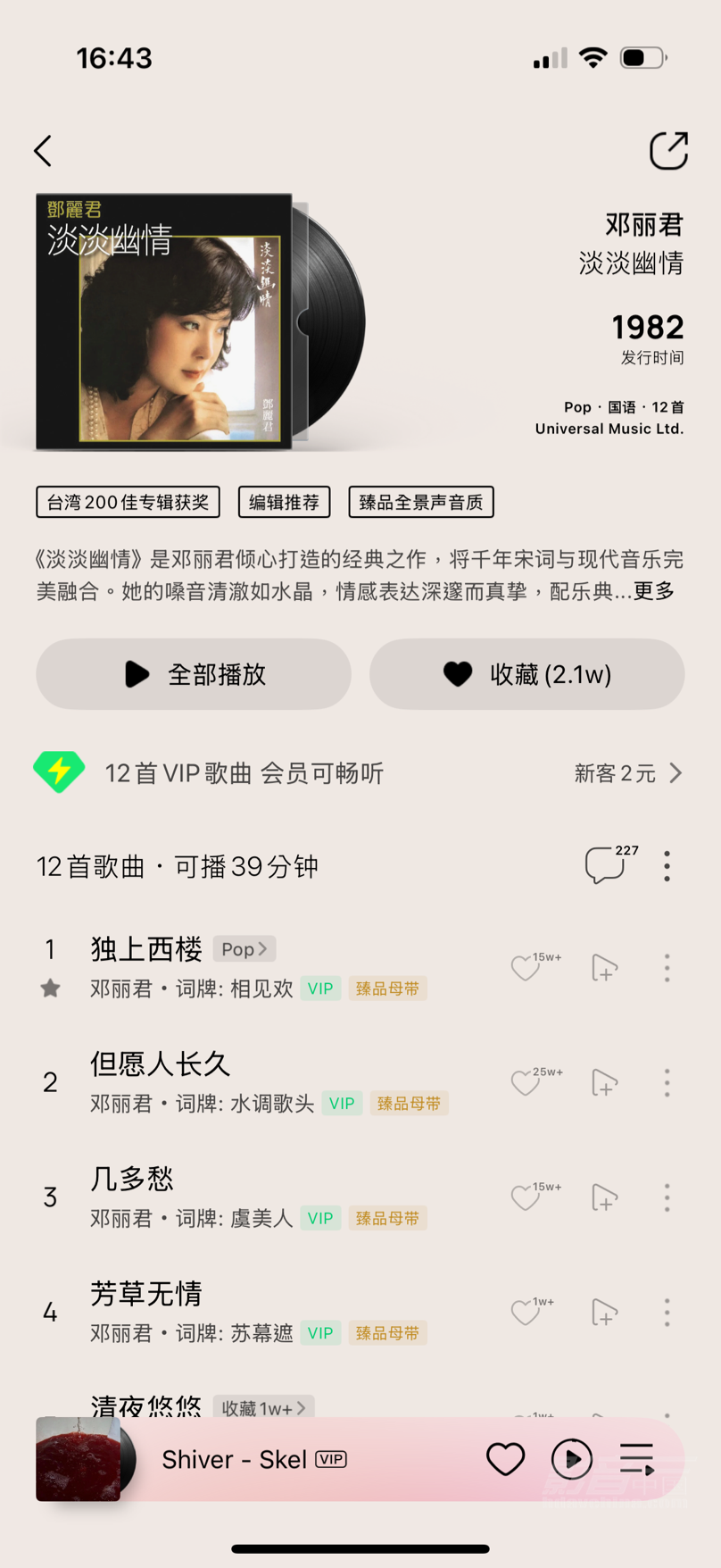
Task: Open more options for 芳草无情
Action: coord(667,1312)
